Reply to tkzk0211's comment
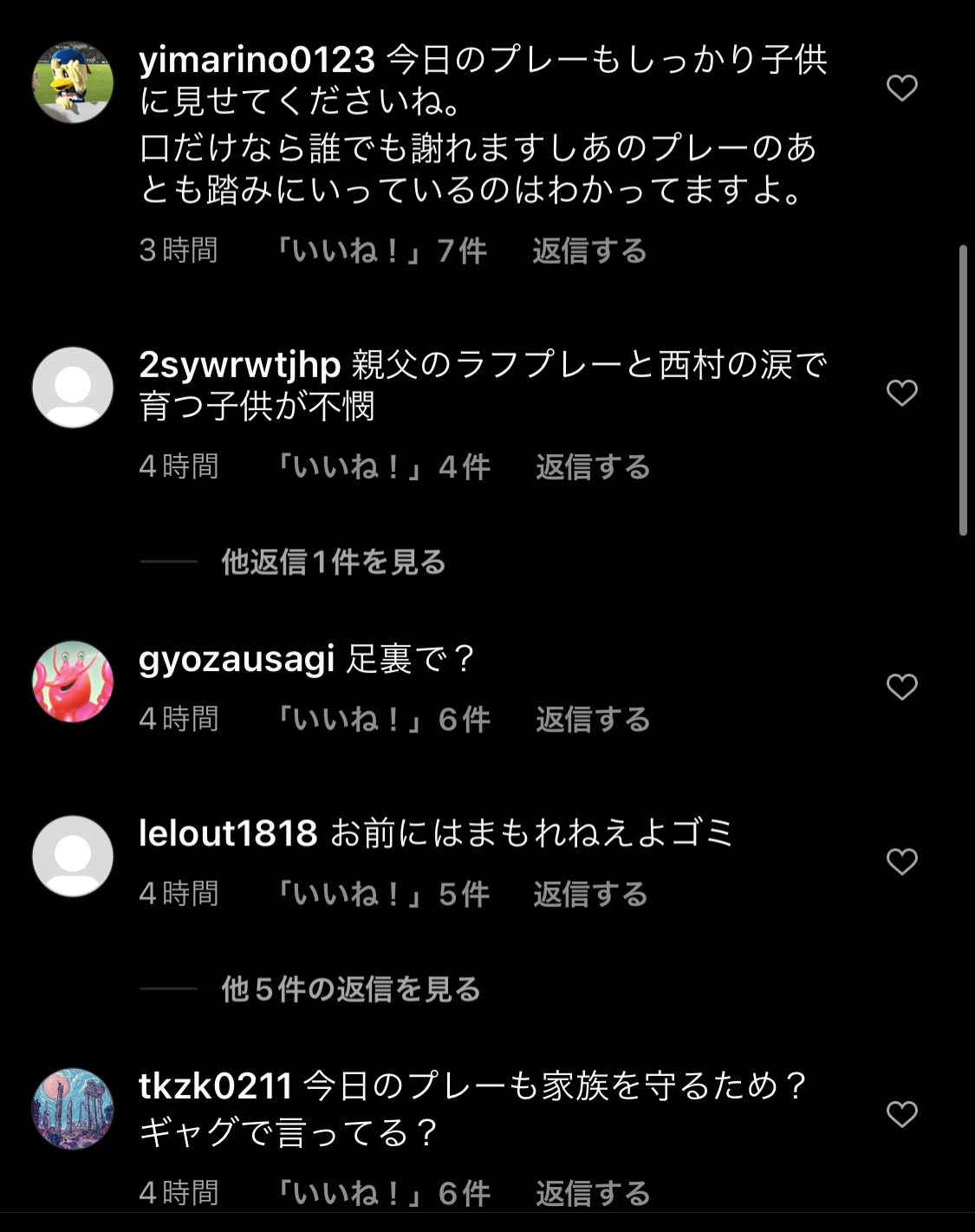Screen dimensions: 975x1232 pos(593,1194)
